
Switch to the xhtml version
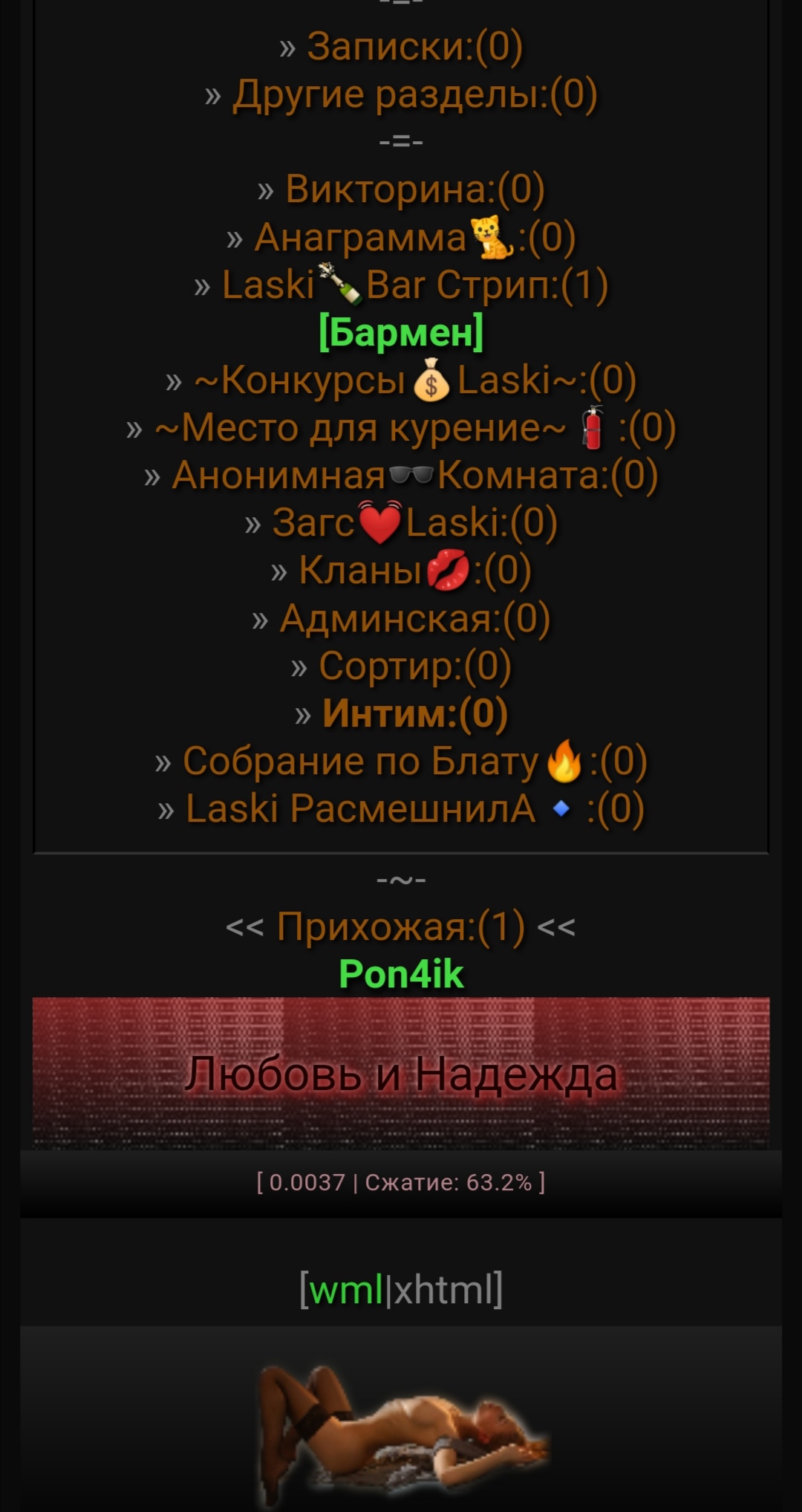coord(443,1290)
